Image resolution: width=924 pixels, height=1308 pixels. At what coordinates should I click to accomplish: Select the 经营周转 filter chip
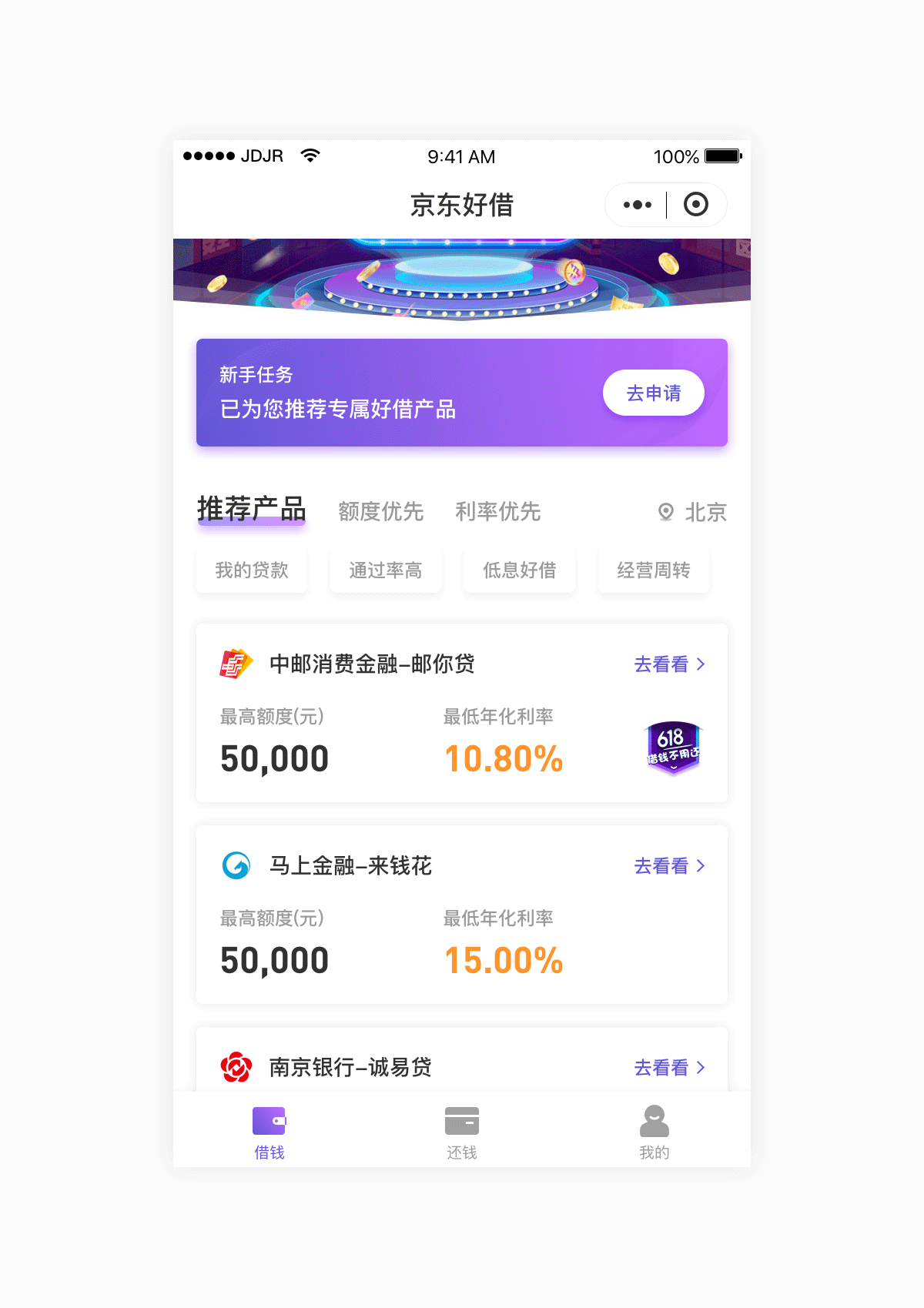[653, 570]
